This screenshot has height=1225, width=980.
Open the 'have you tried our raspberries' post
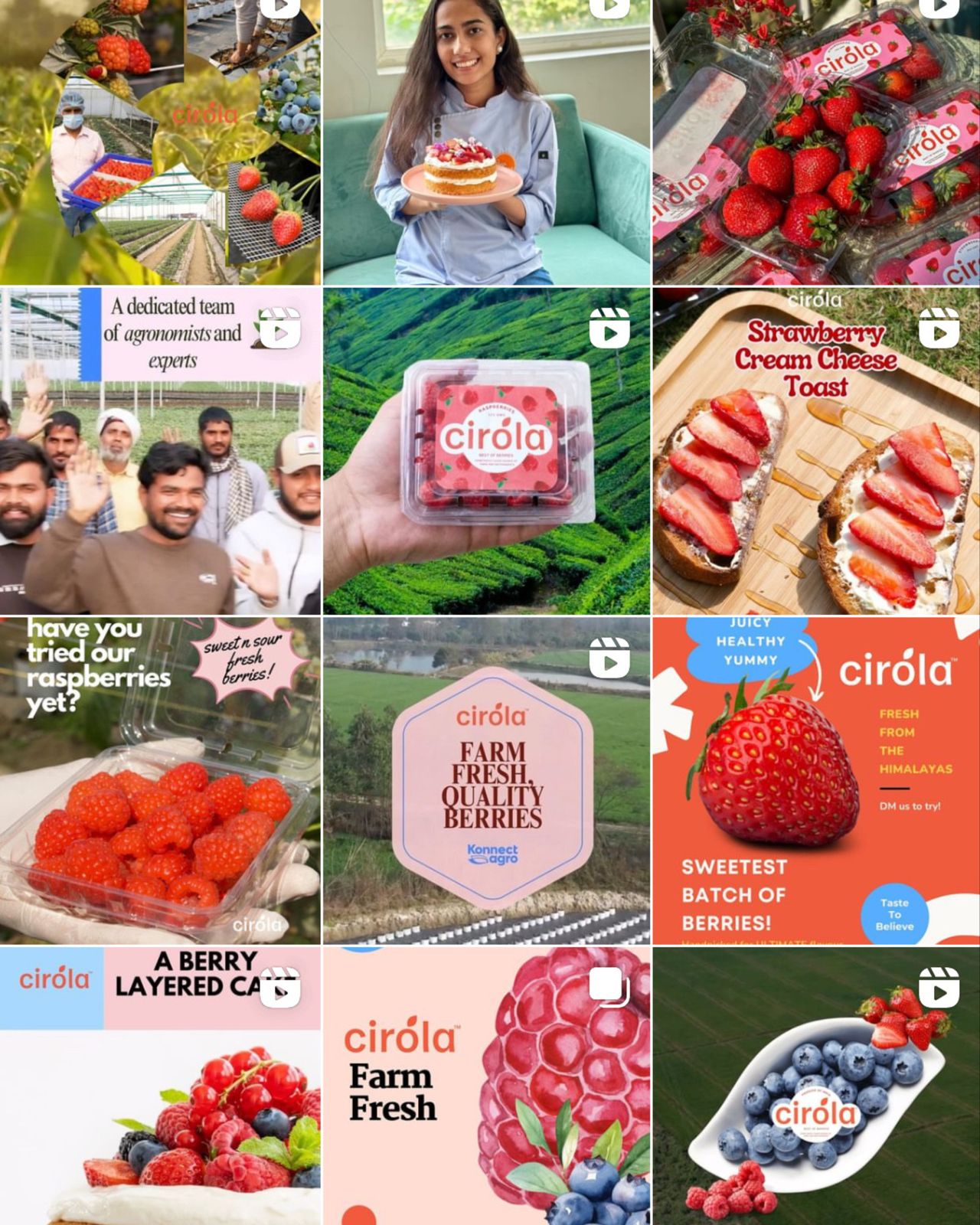point(160,781)
